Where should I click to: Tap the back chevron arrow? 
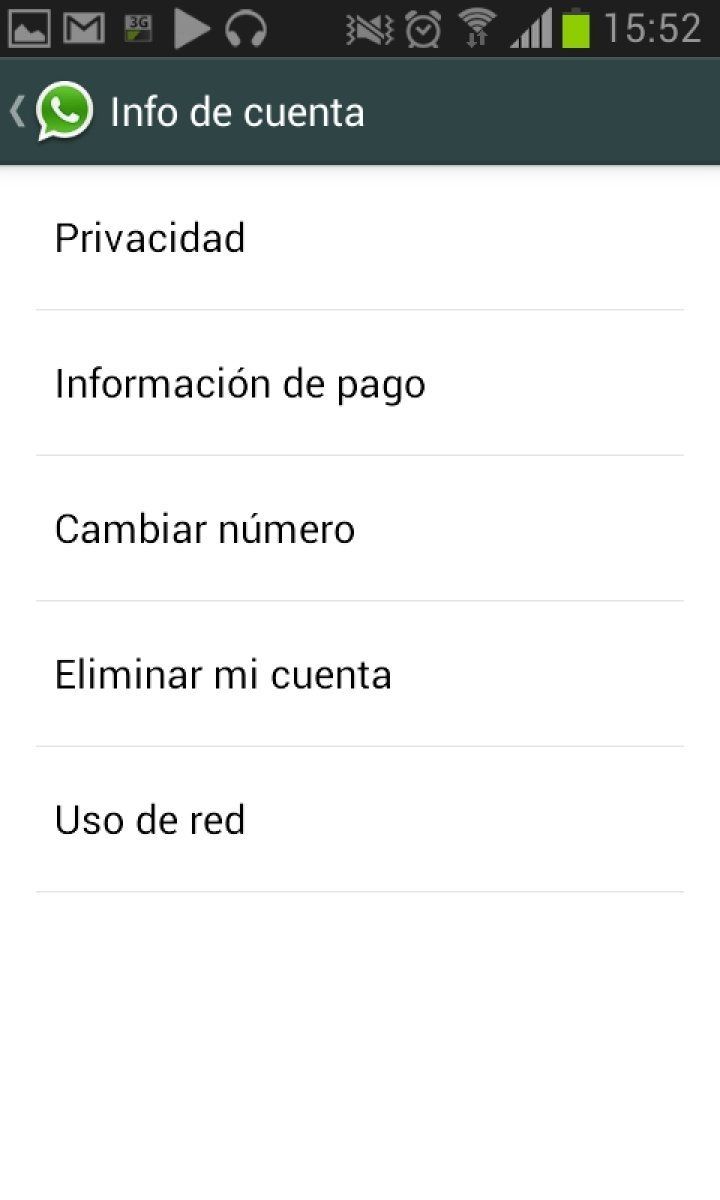click(16, 111)
